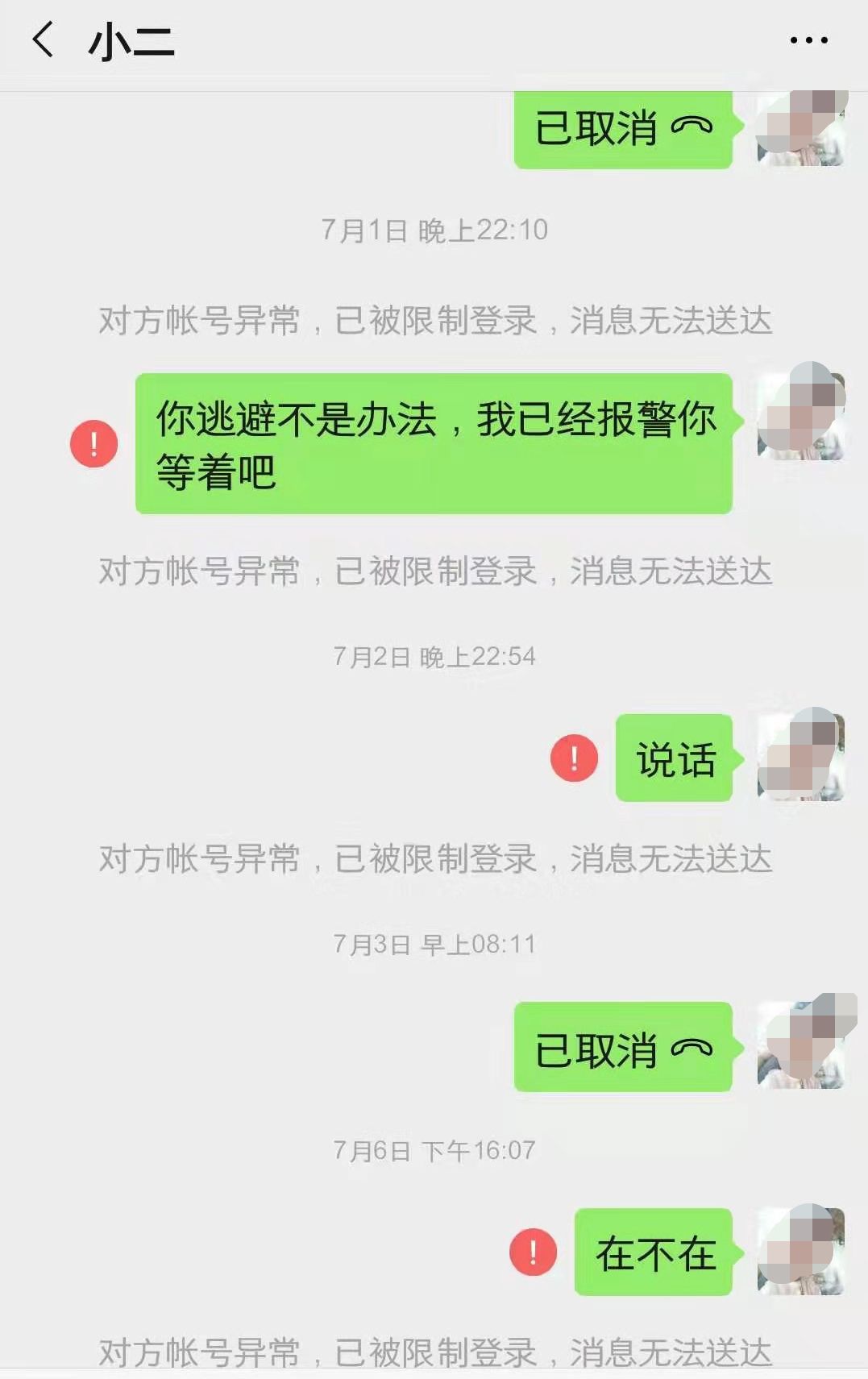868x1379 pixels.
Task: Open the chat info overflow menu
Action: [x=808, y=39]
